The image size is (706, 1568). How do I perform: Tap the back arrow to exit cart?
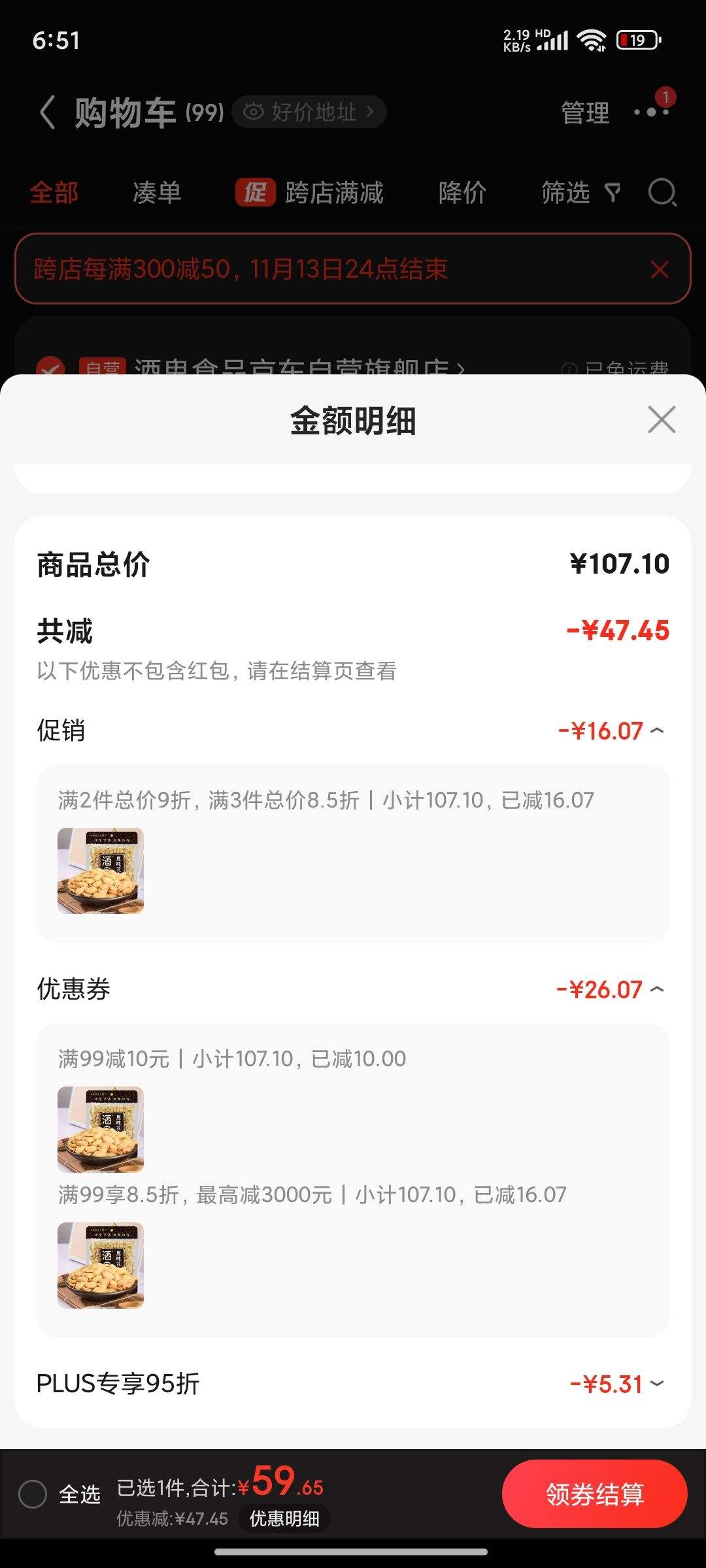47,111
